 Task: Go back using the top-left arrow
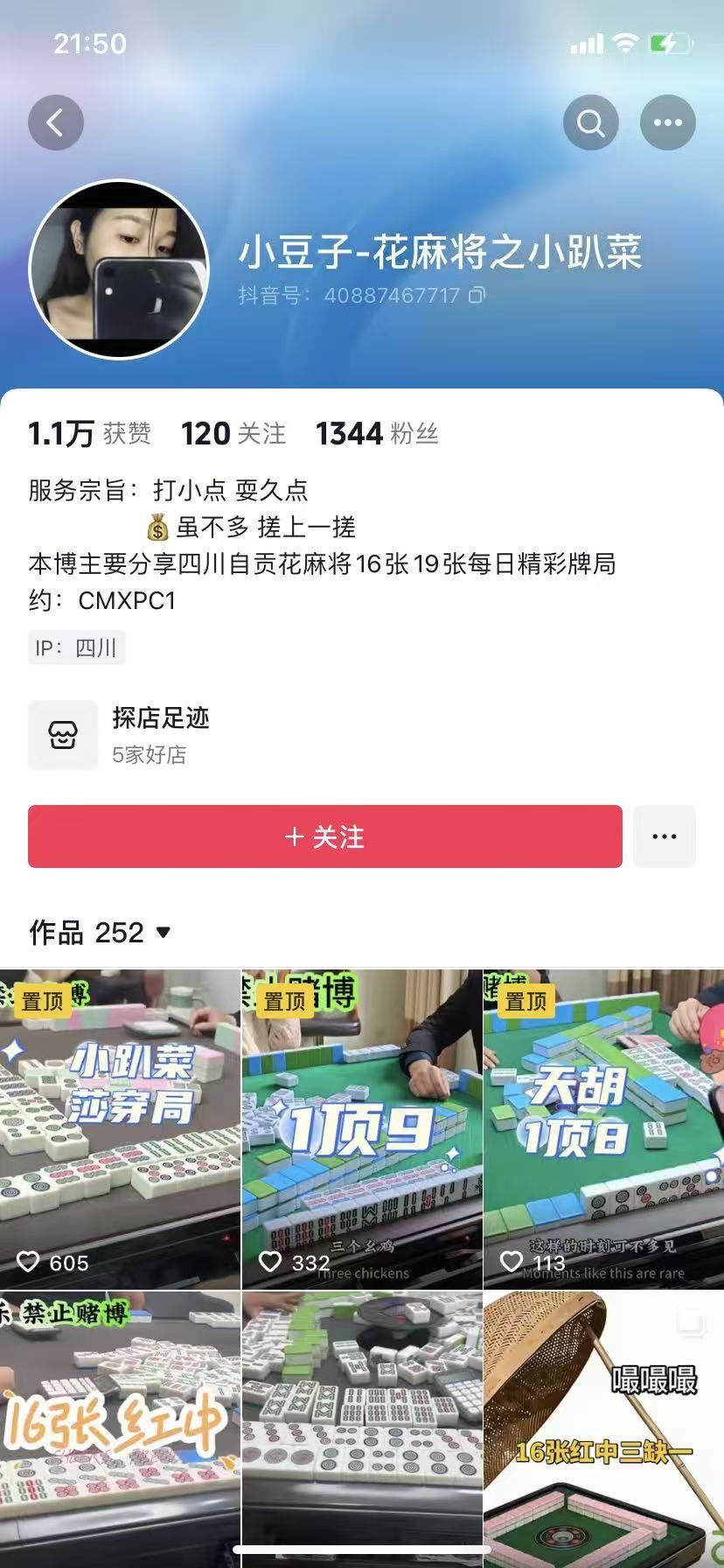[x=56, y=122]
